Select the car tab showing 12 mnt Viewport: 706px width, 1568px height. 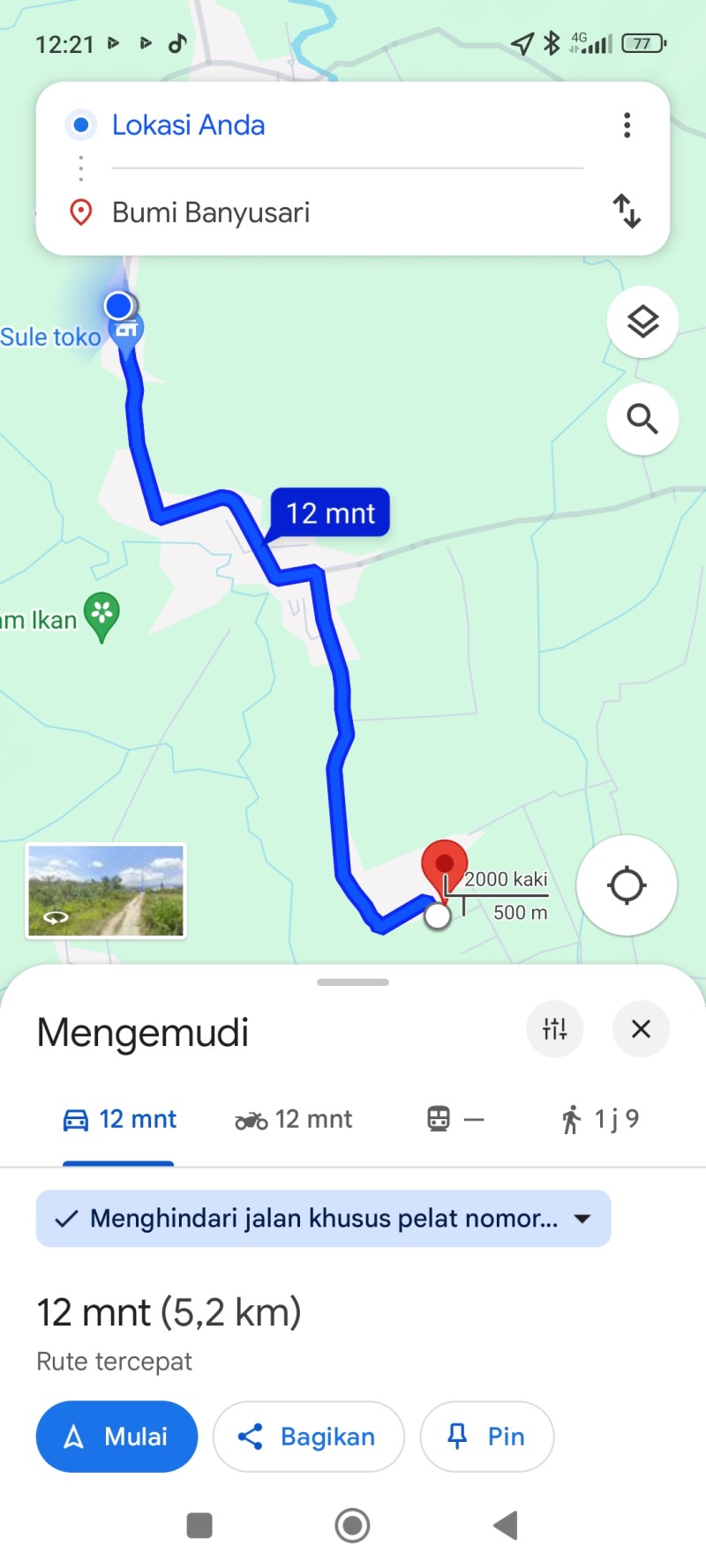click(119, 1119)
